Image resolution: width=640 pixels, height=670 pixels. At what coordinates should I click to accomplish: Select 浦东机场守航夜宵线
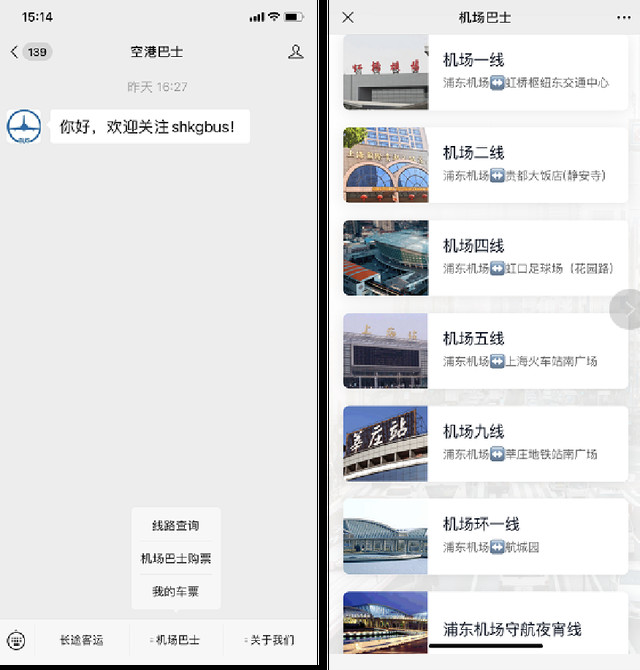coord(485,623)
